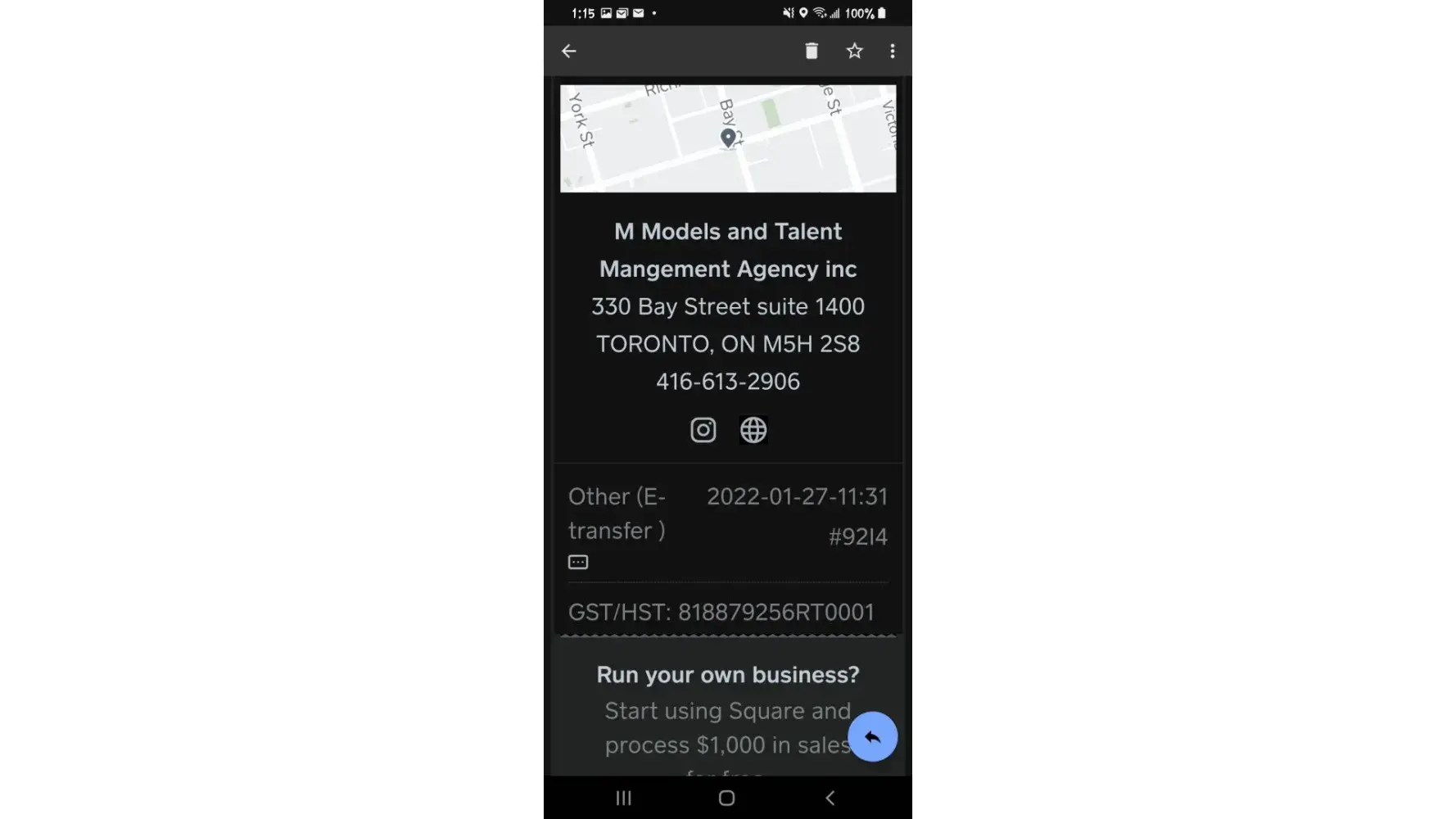Image resolution: width=1456 pixels, height=819 pixels.
Task: Go to the phone home screen
Action: pos(726,798)
